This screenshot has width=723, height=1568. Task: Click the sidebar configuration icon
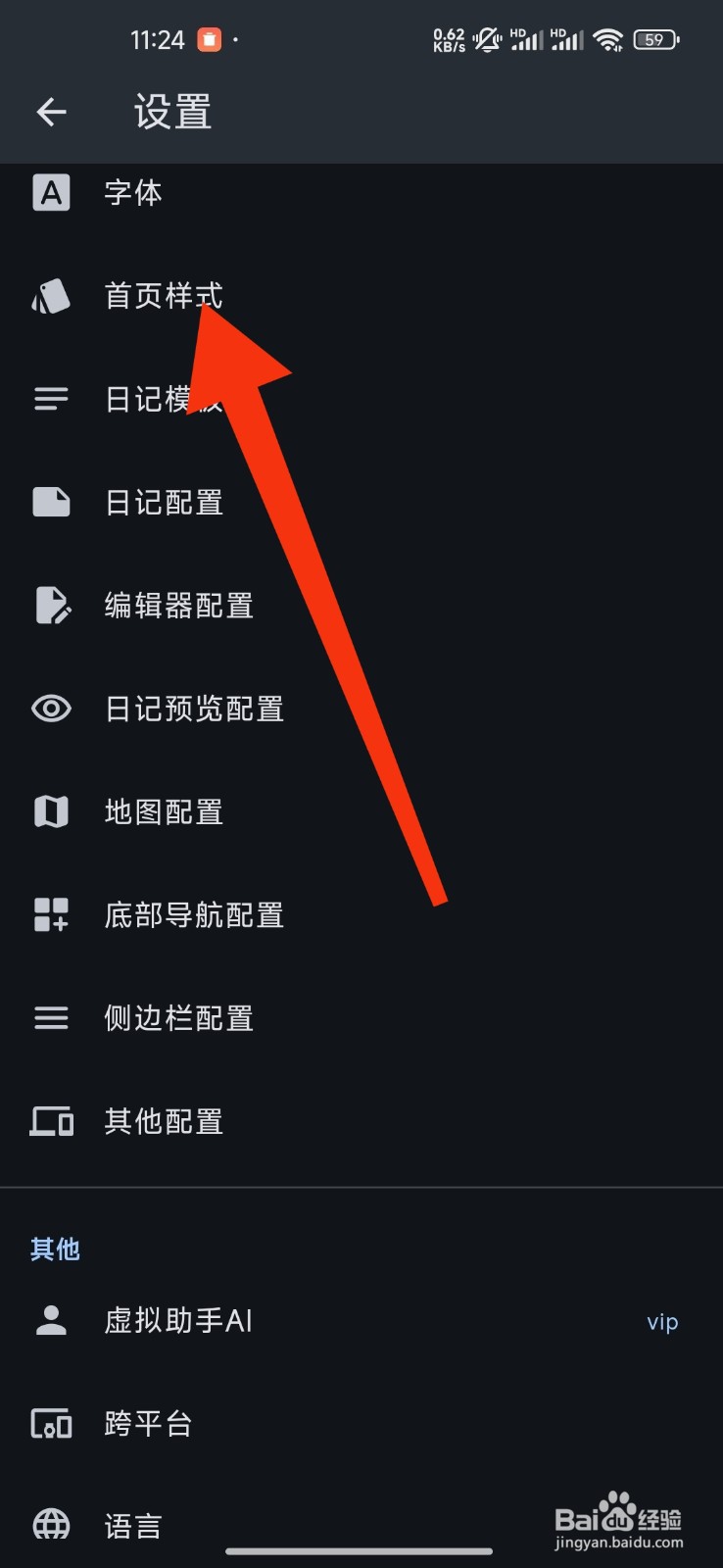tap(51, 1018)
